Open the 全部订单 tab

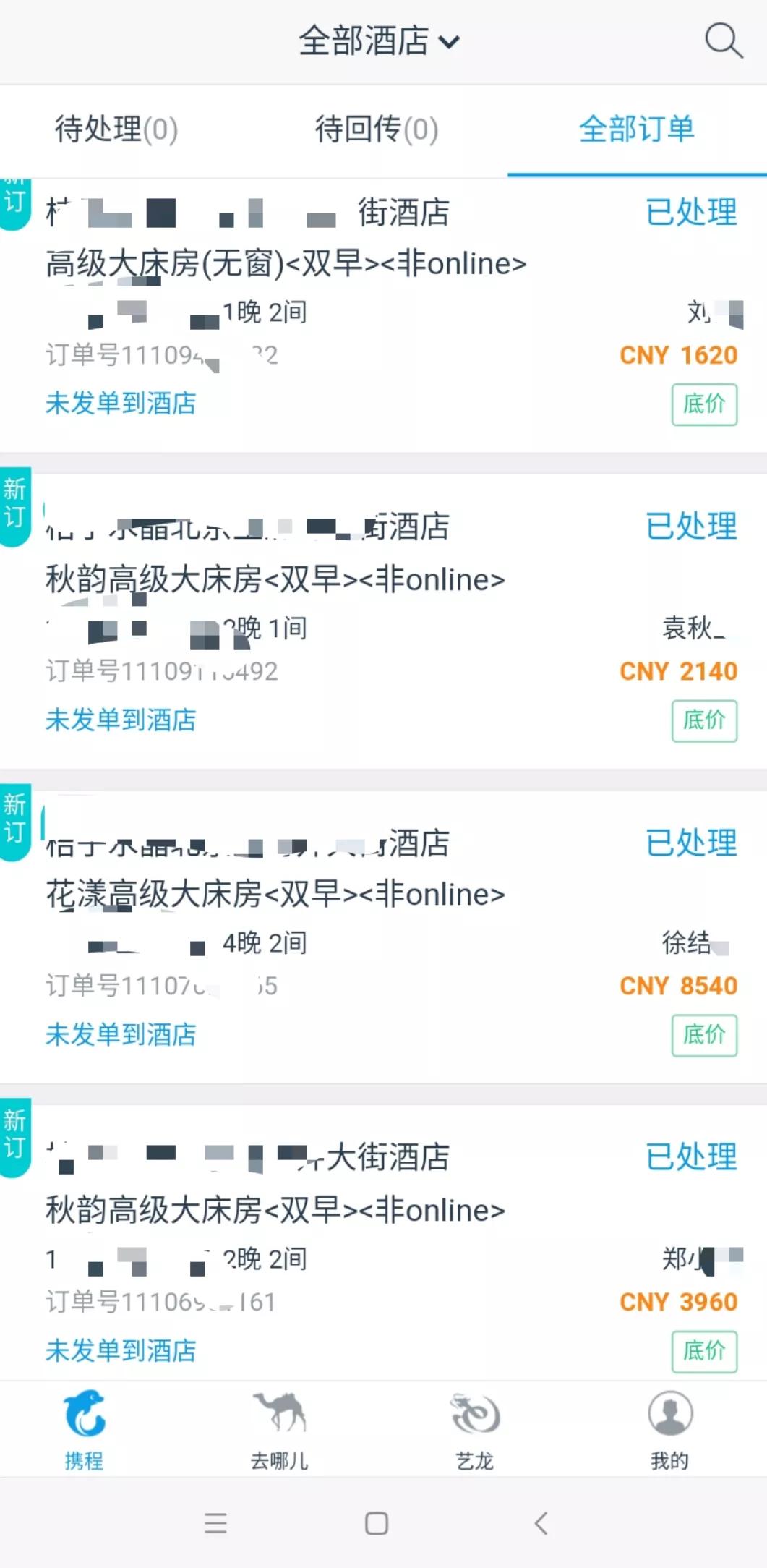coord(637,130)
